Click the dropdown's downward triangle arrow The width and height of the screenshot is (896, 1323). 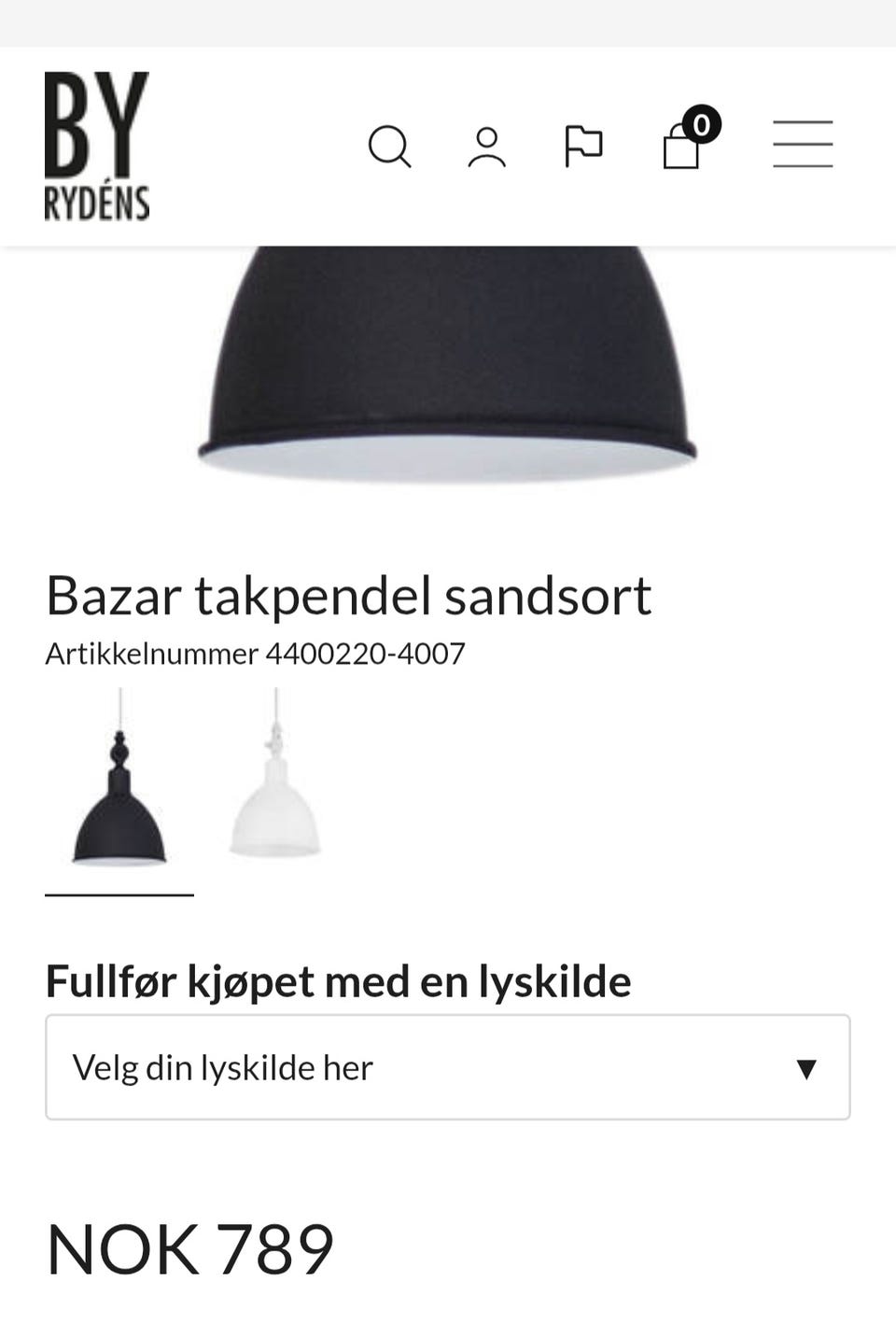pyautogui.click(x=806, y=1066)
